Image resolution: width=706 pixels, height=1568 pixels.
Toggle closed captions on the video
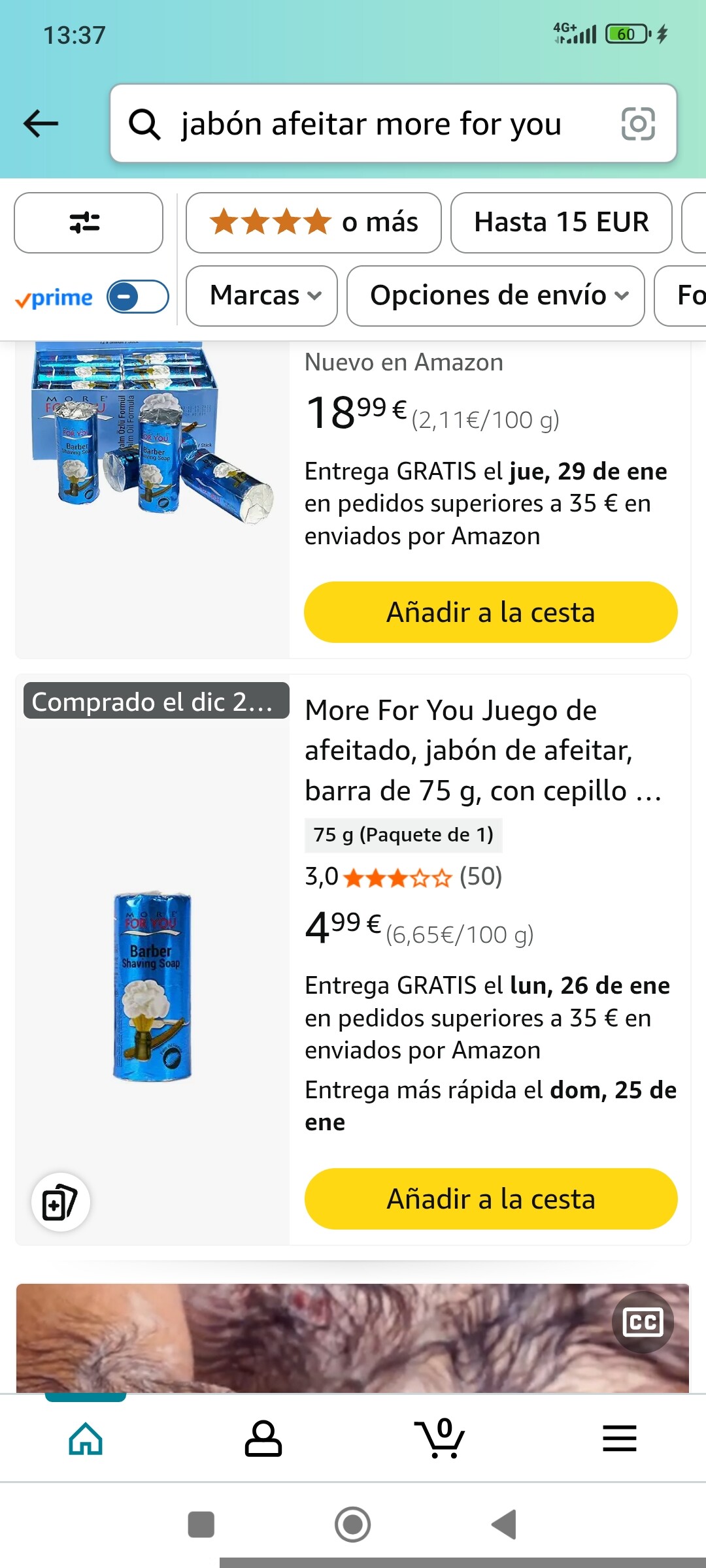pyautogui.click(x=643, y=1322)
